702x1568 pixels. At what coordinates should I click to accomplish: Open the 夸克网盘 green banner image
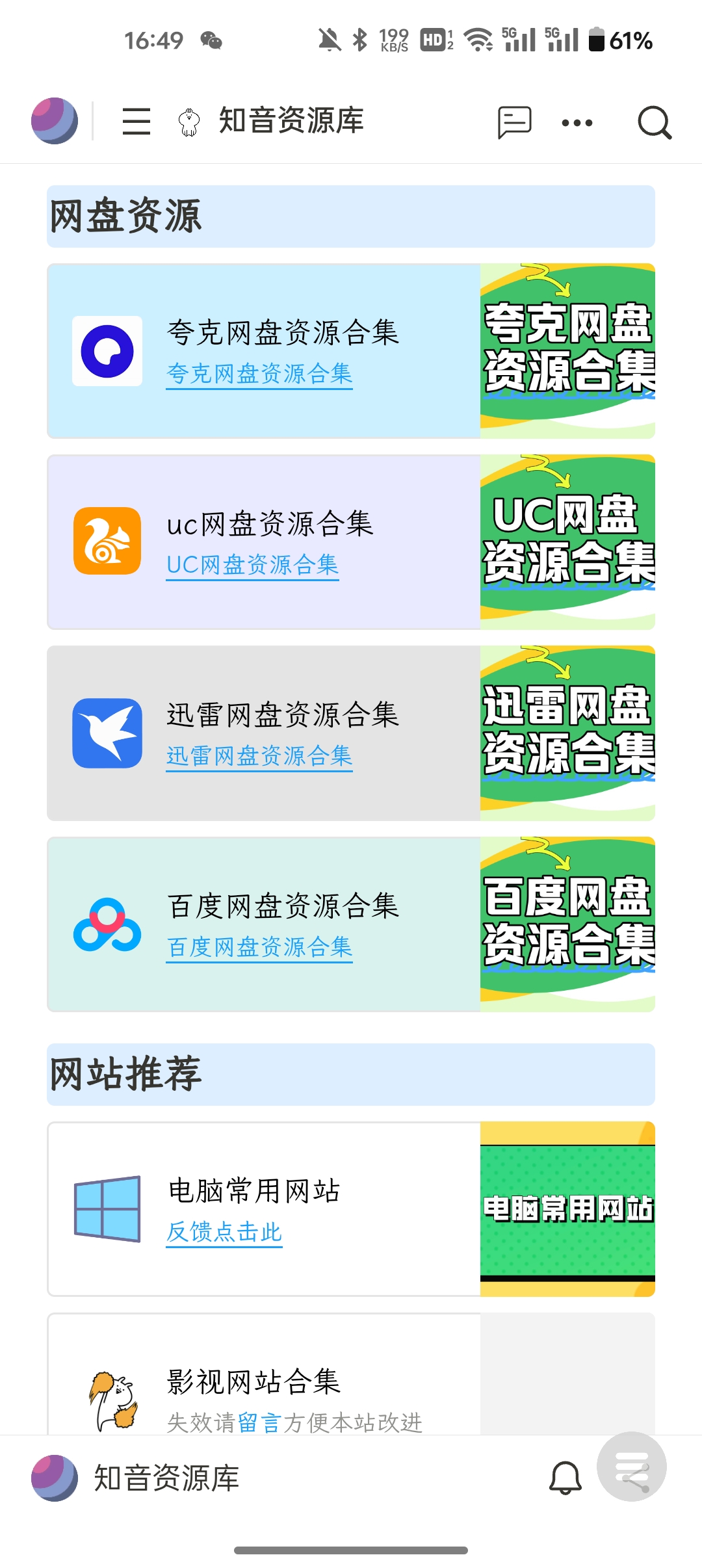[567, 351]
